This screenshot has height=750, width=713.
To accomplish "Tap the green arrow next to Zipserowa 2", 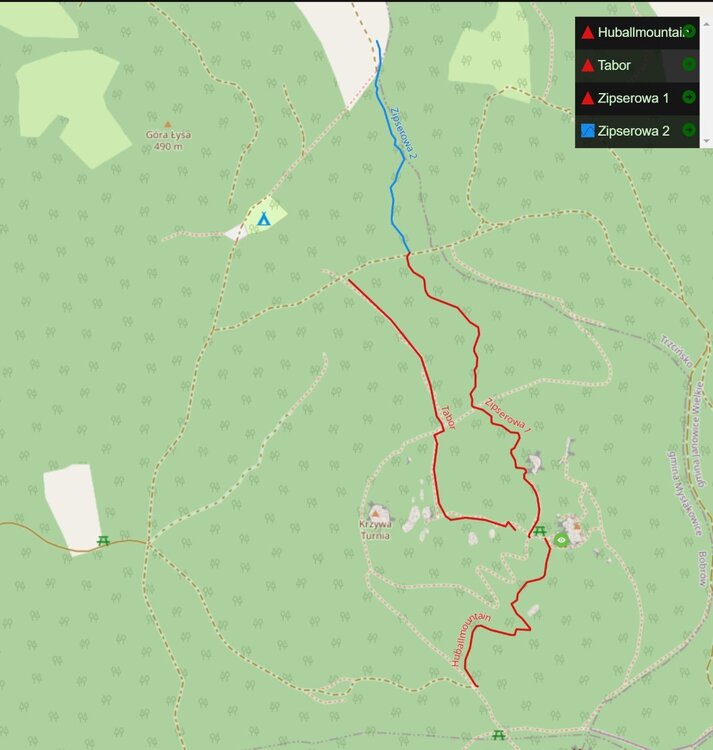I will tap(688, 130).
